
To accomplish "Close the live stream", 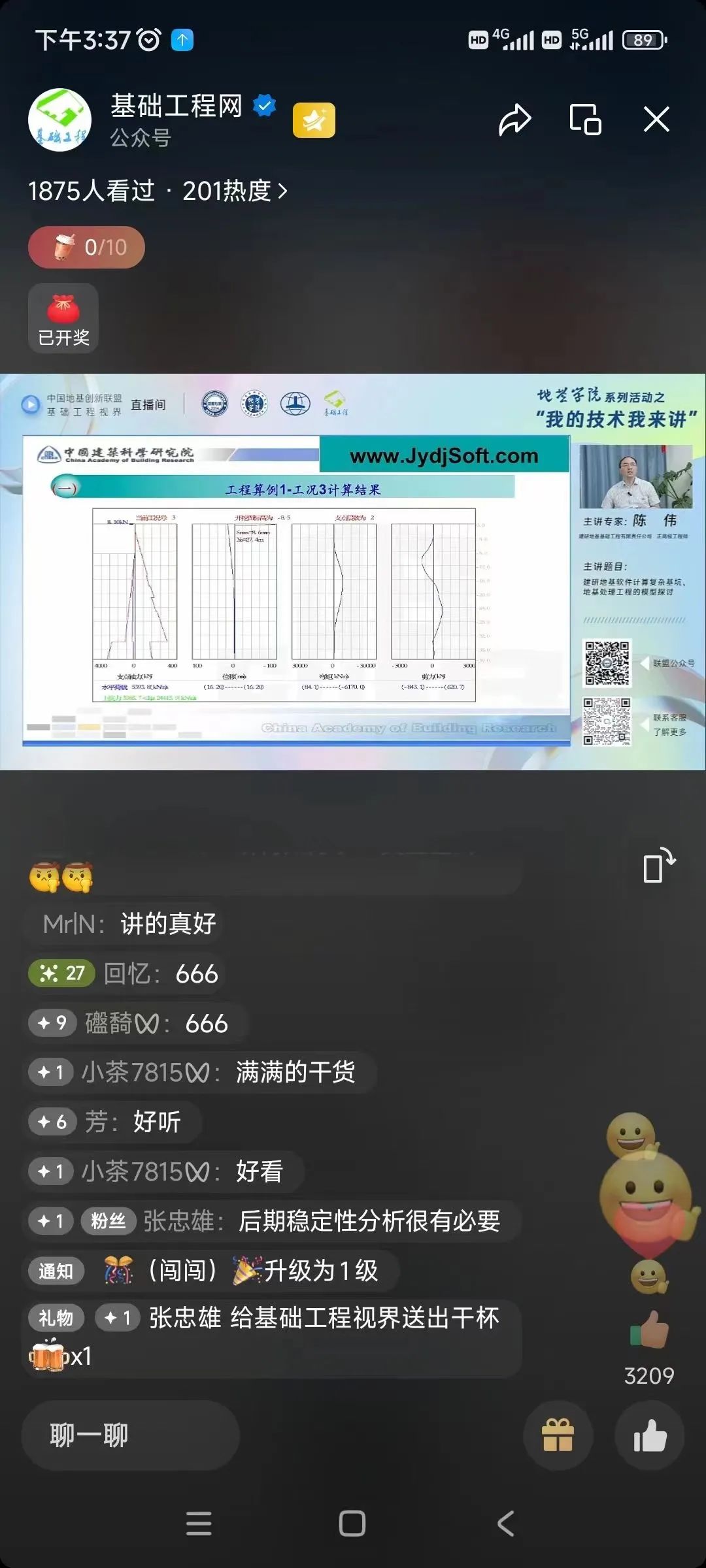I will click(656, 120).
